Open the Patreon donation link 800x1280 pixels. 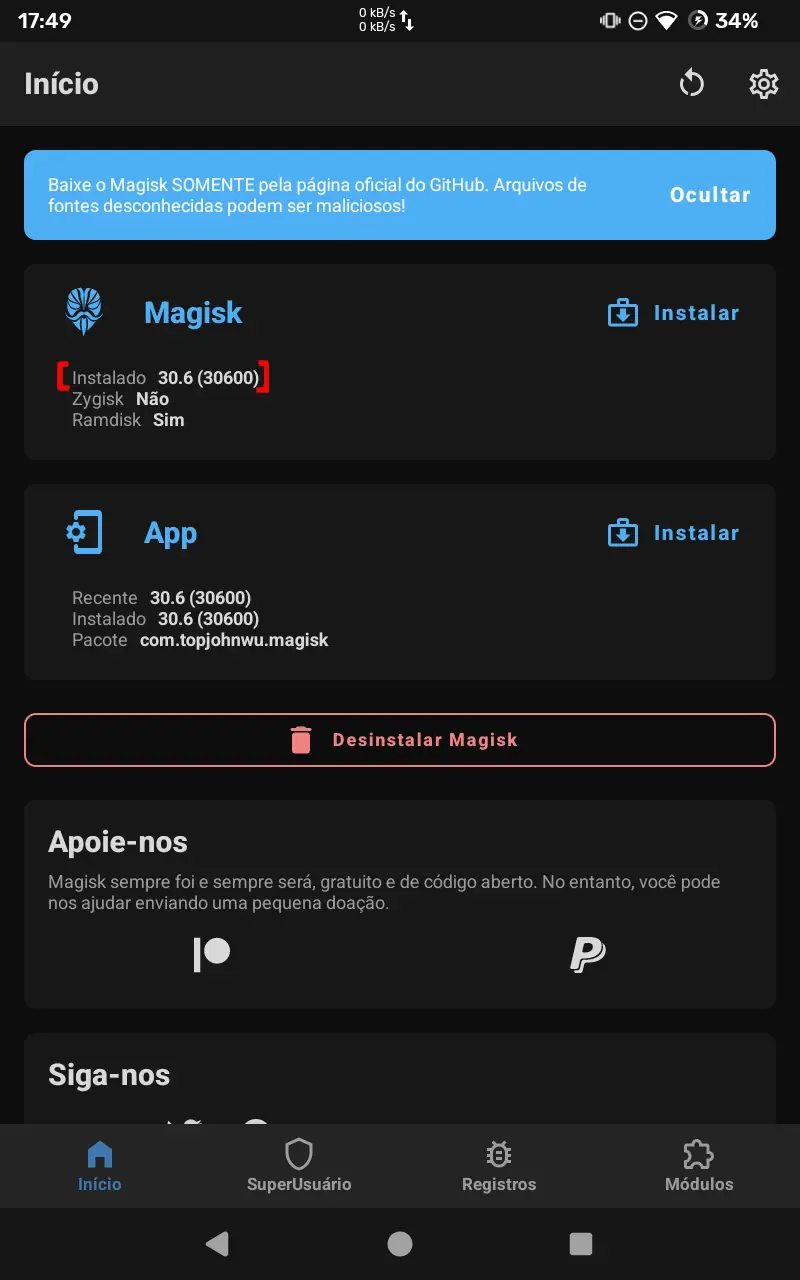pos(212,954)
